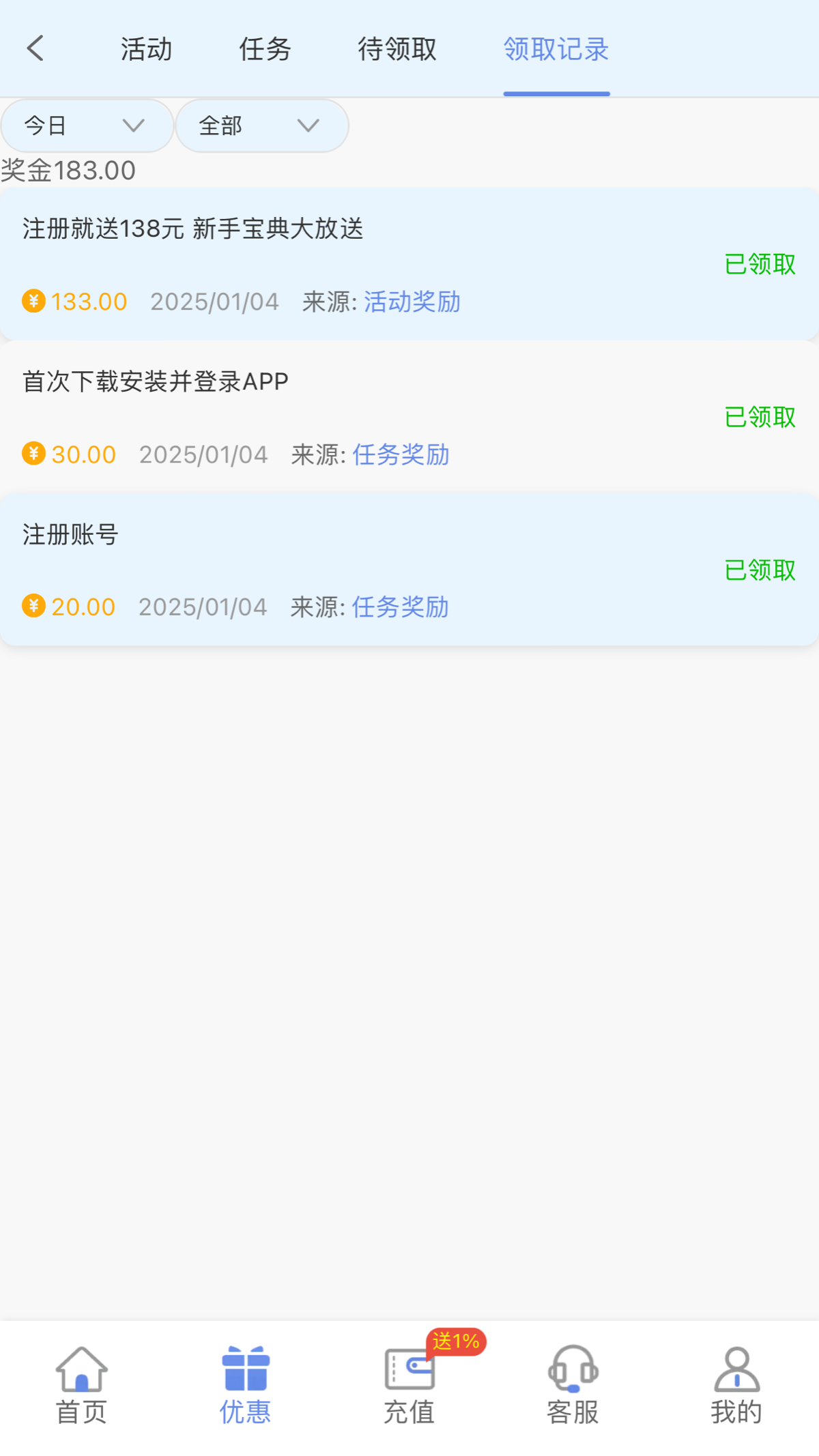Expand the 全部 type dropdown
This screenshot has width=819, height=1456.
click(x=262, y=126)
